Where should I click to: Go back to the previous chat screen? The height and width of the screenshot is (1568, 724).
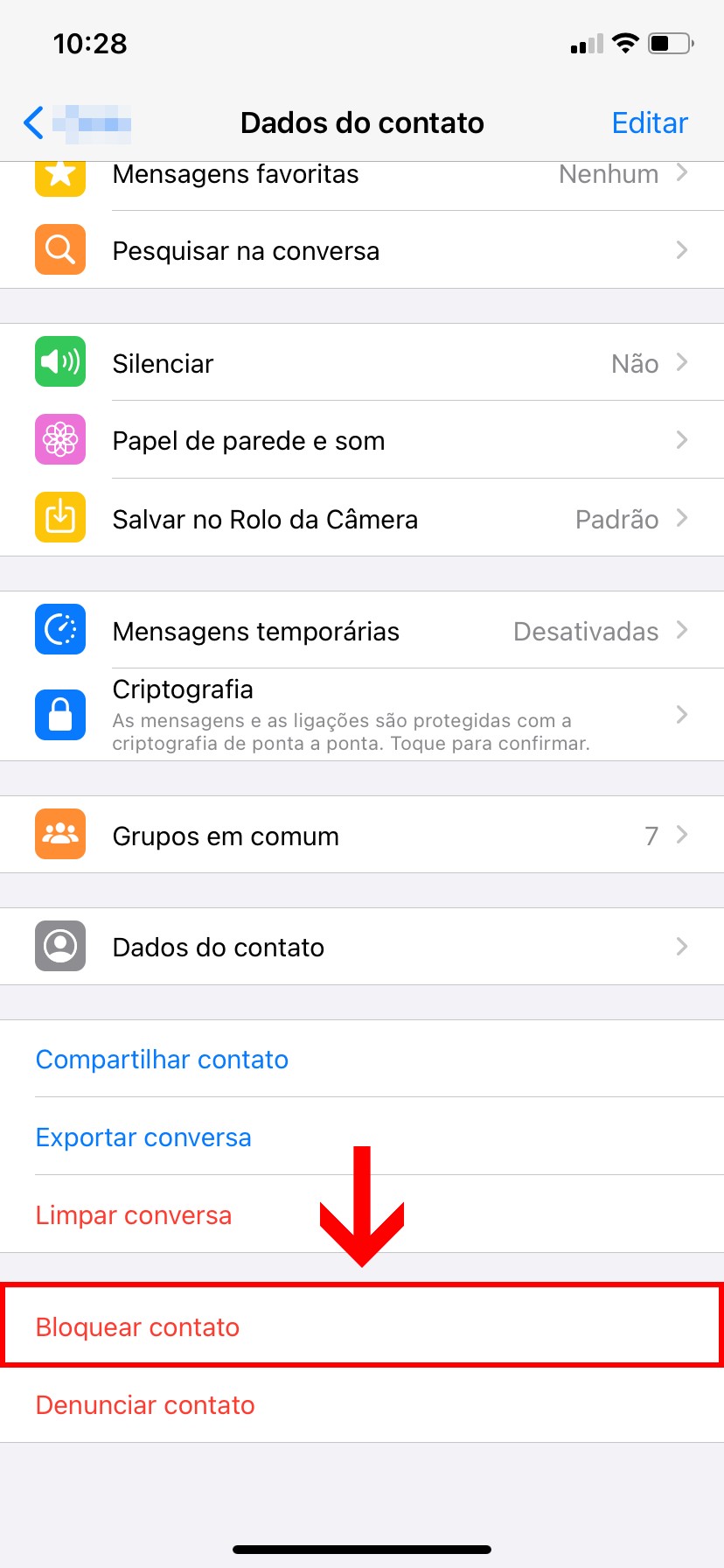(x=35, y=122)
